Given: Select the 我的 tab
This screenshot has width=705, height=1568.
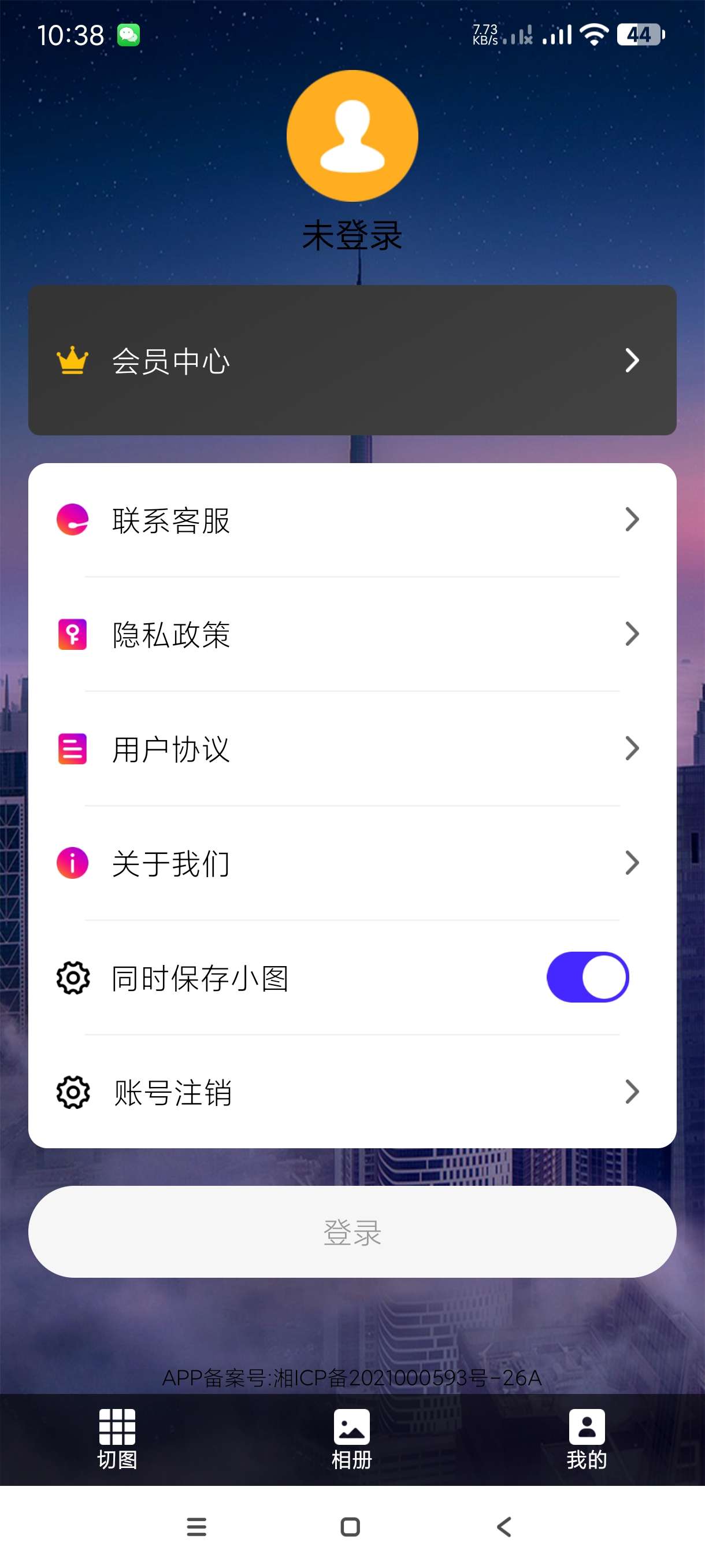Looking at the screenshot, I should click(x=587, y=1439).
